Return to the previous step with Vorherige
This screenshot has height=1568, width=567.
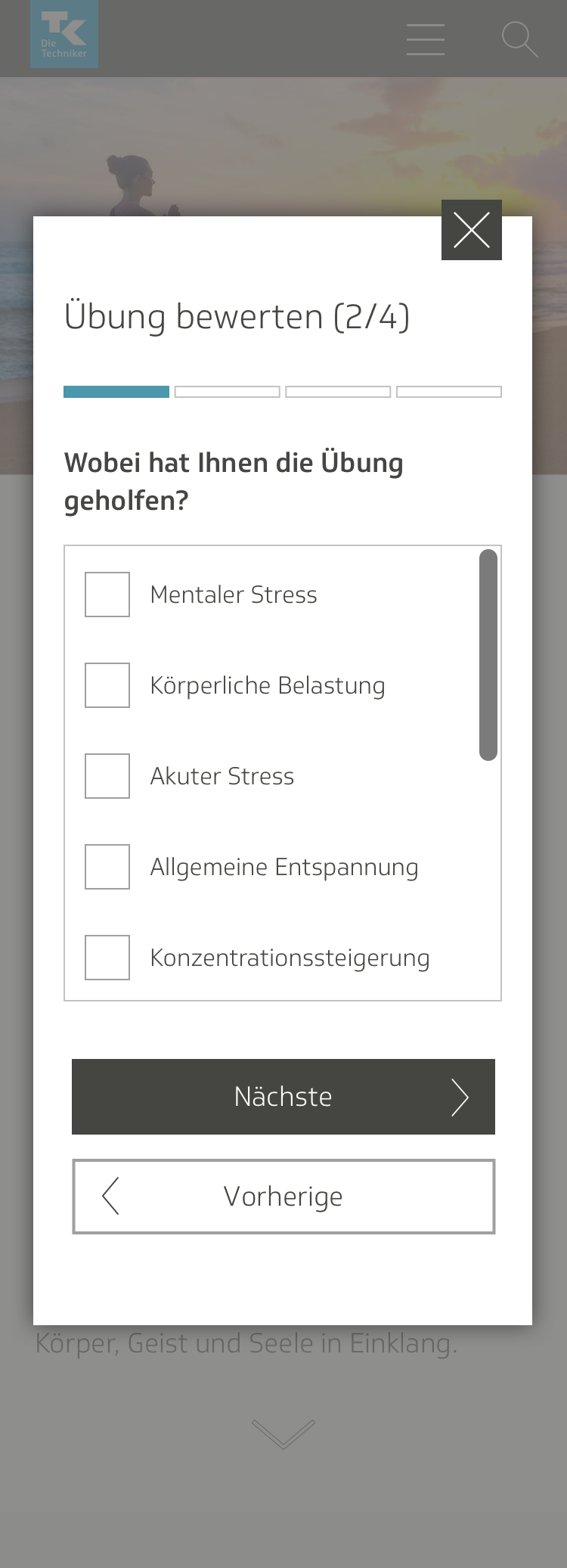[x=283, y=1197]
